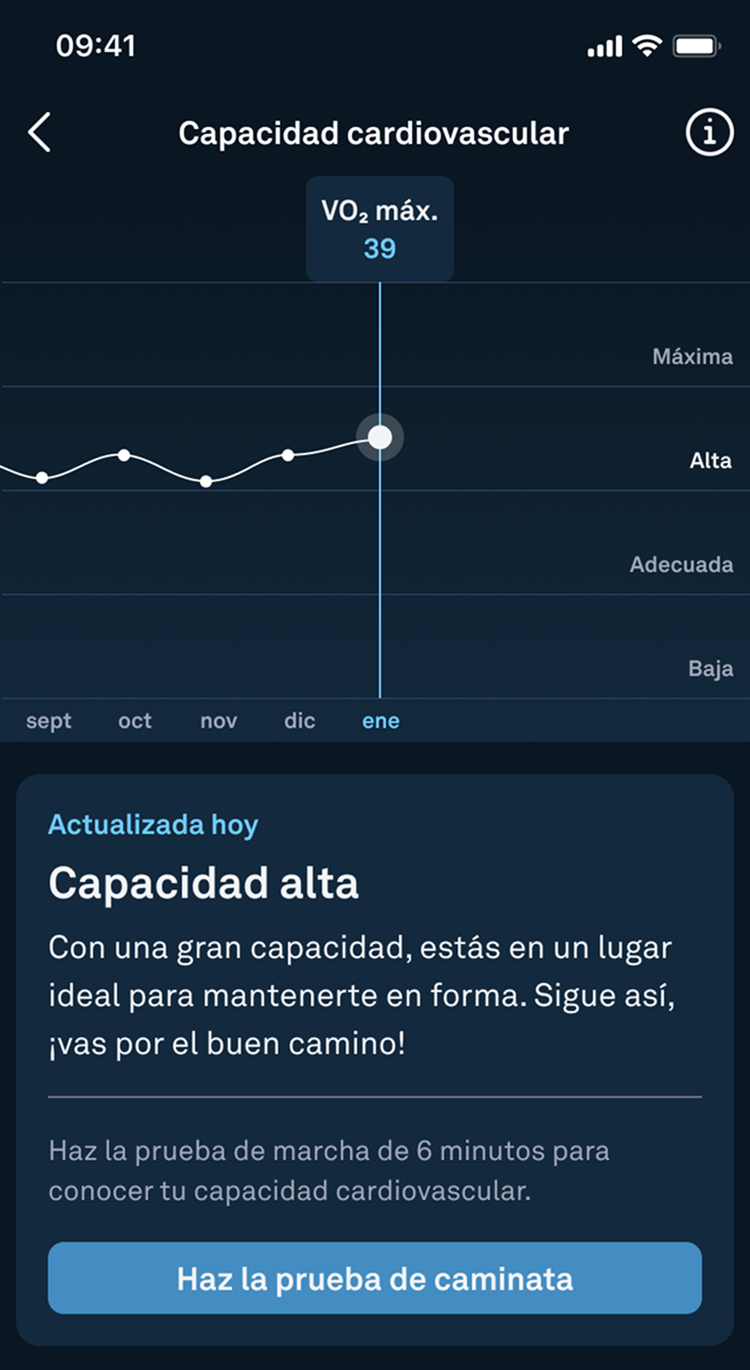This screenshot has width=750, height=1370.
Task: Select the December data point on the chart
Action: click(288, 455)
